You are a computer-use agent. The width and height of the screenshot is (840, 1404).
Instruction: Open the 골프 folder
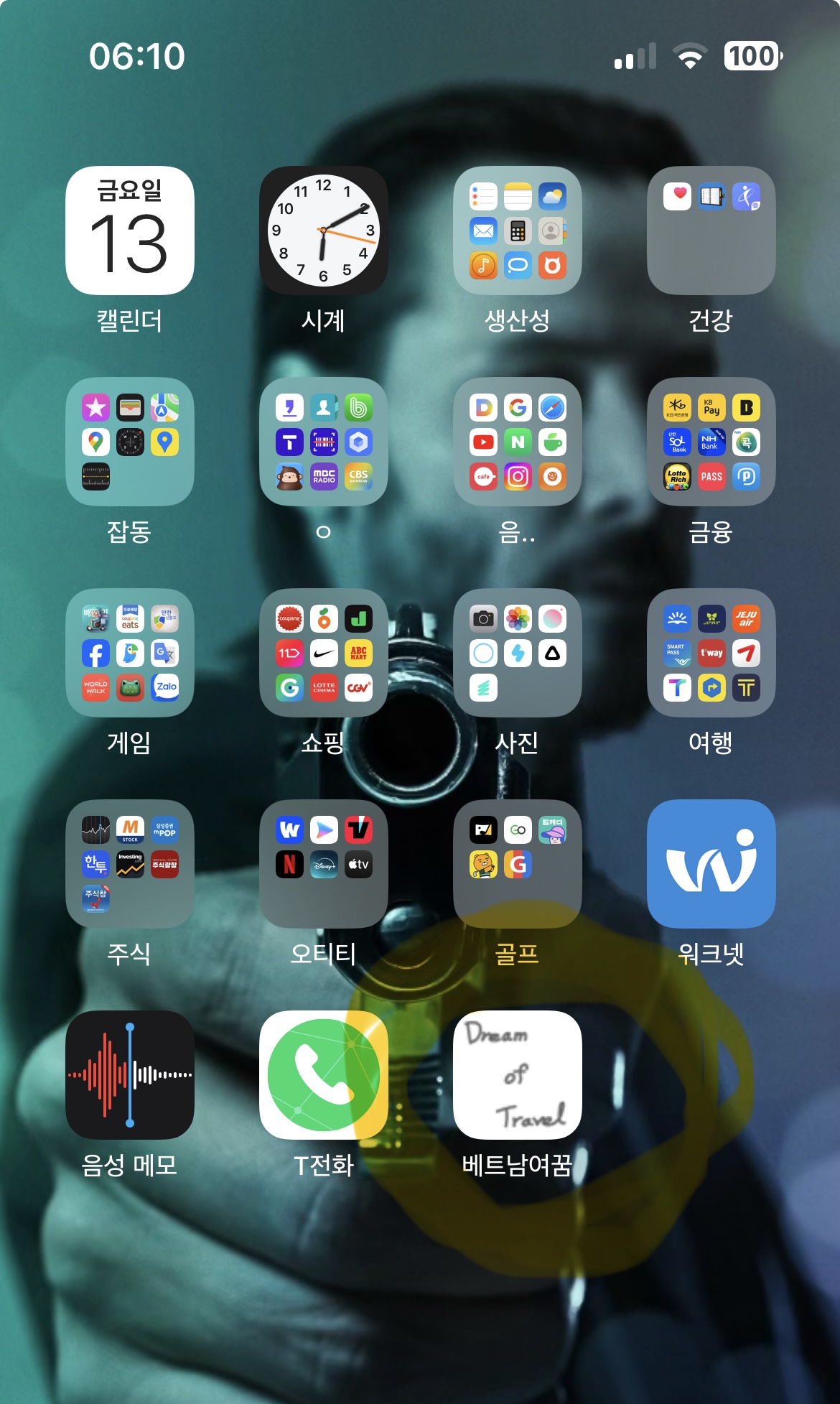517,864
